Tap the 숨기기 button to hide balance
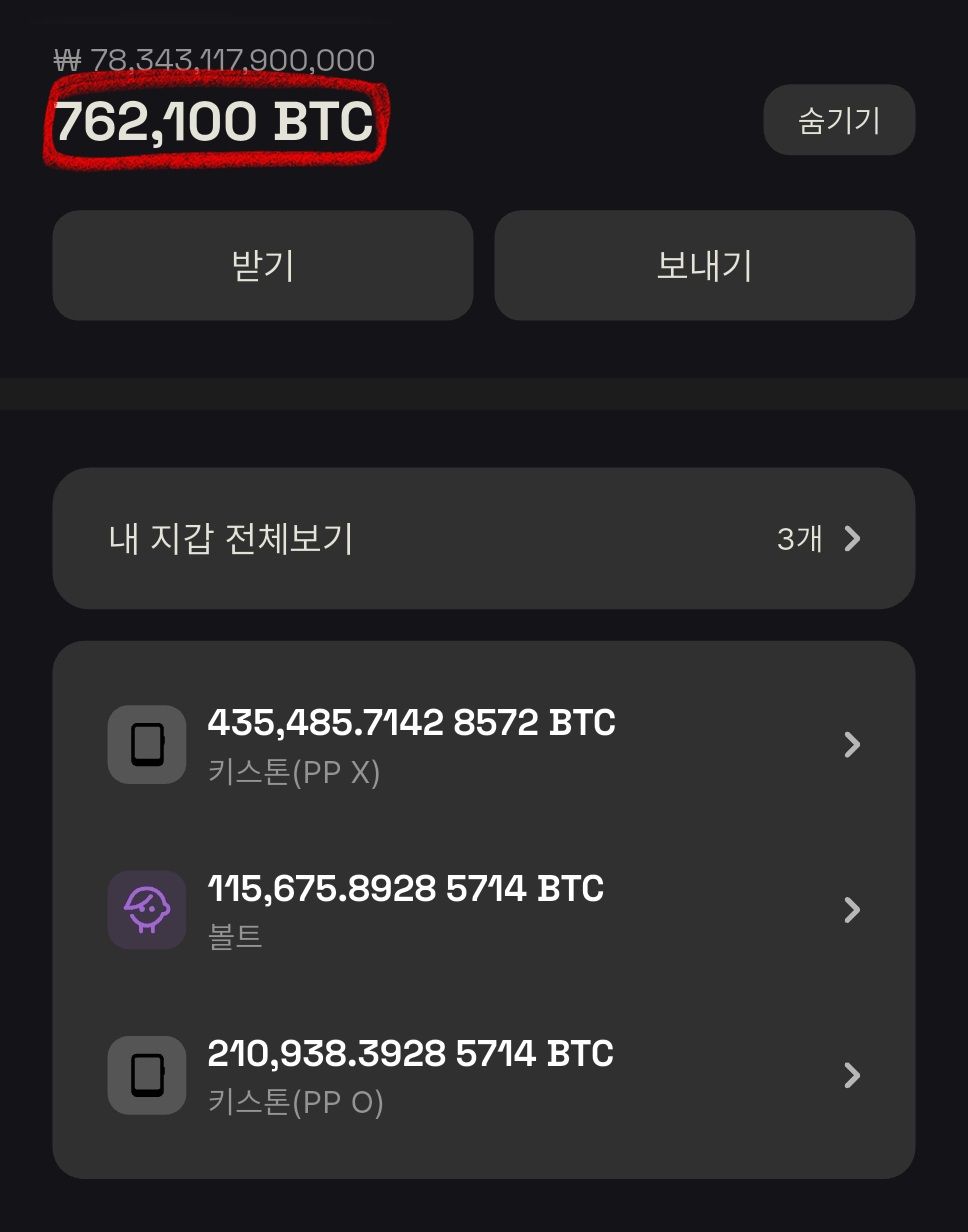Viewport: 968px width, 1232px height. pos(839,120)
